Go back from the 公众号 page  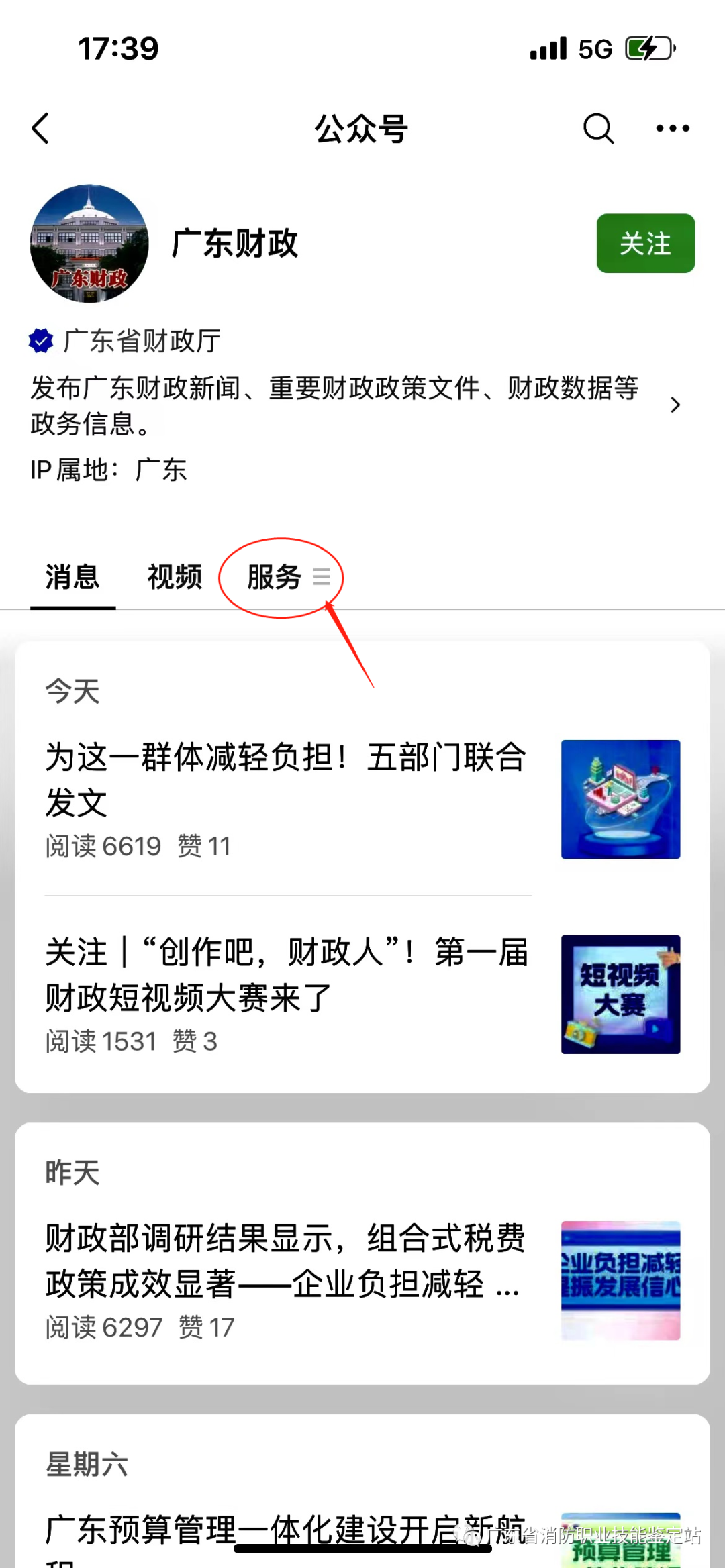pos(40,128)
